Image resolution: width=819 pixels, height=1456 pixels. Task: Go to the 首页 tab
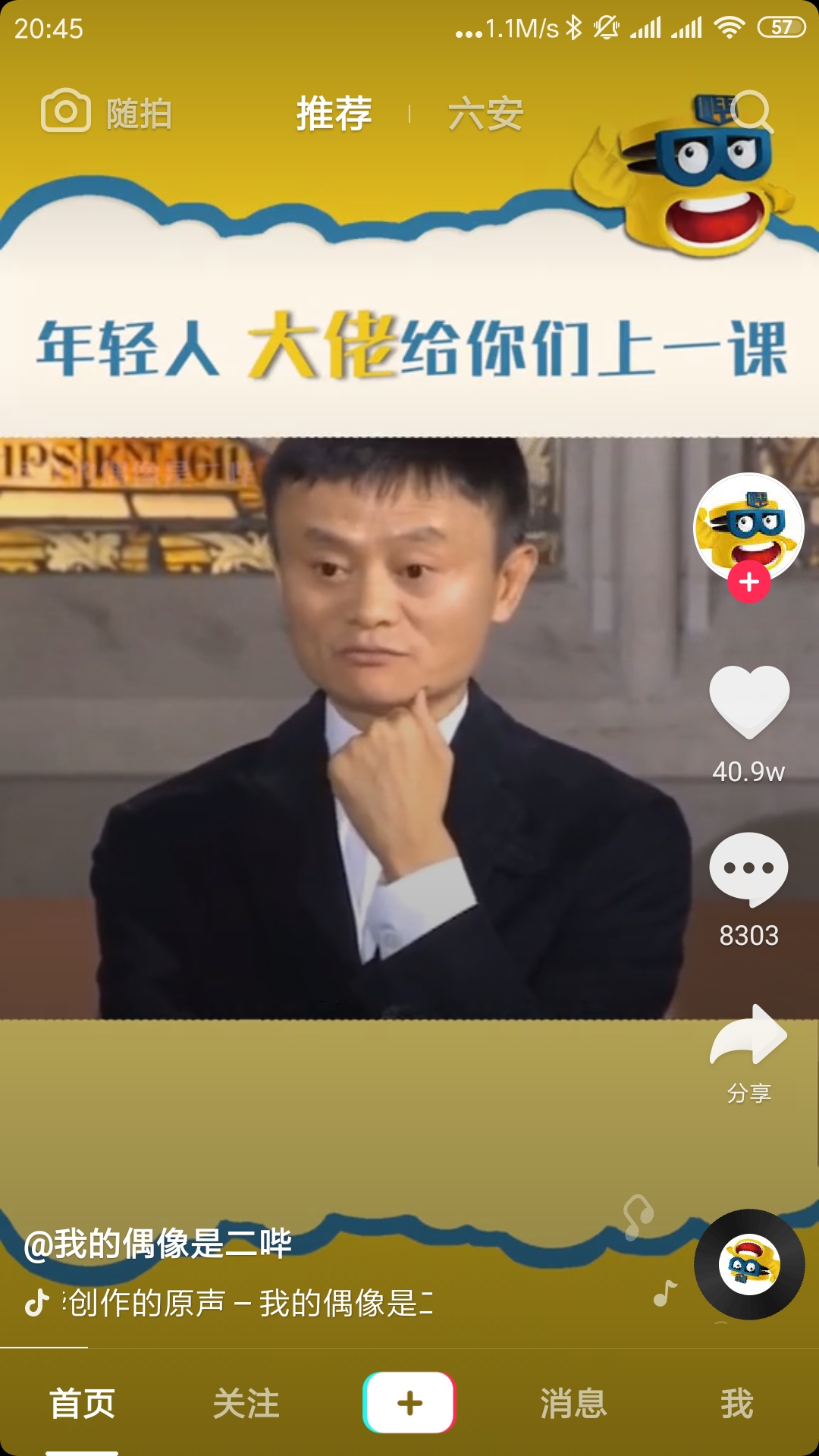coord(82,1403)
